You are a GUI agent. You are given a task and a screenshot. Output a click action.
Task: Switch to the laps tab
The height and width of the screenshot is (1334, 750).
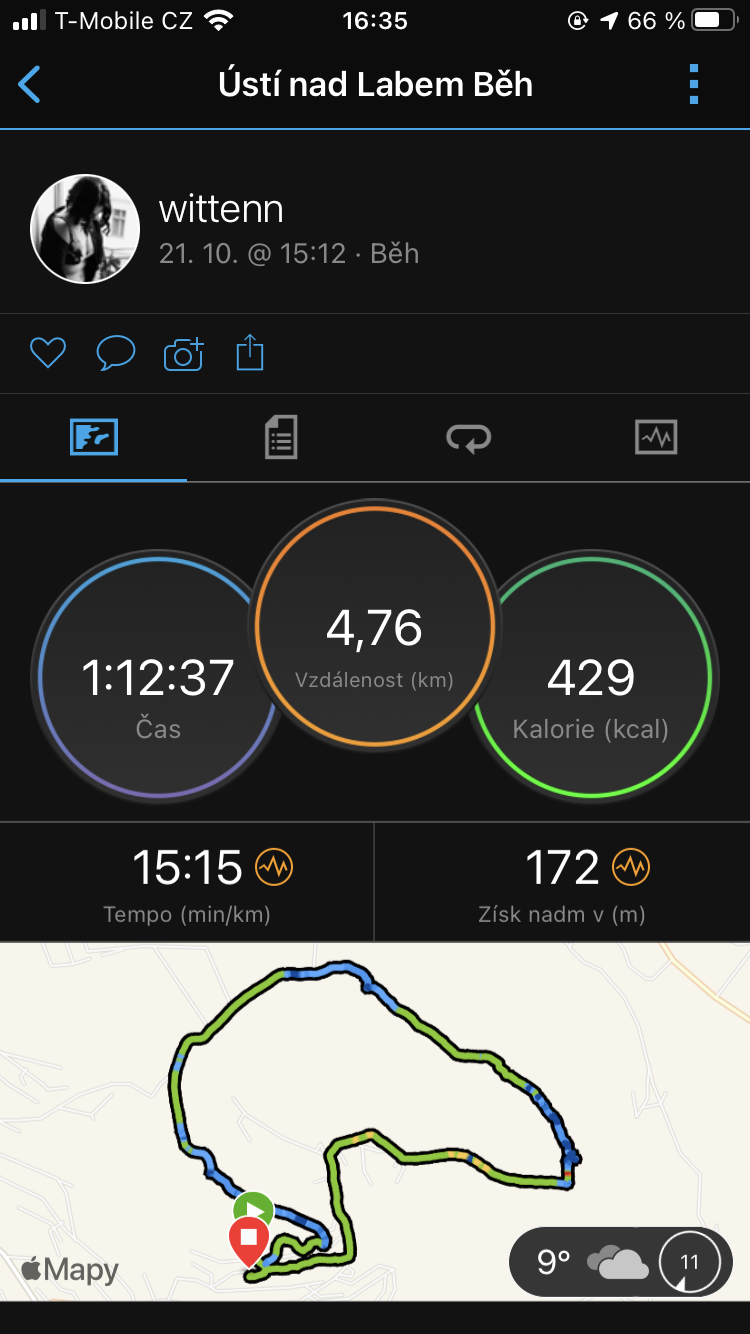[468, 438]
